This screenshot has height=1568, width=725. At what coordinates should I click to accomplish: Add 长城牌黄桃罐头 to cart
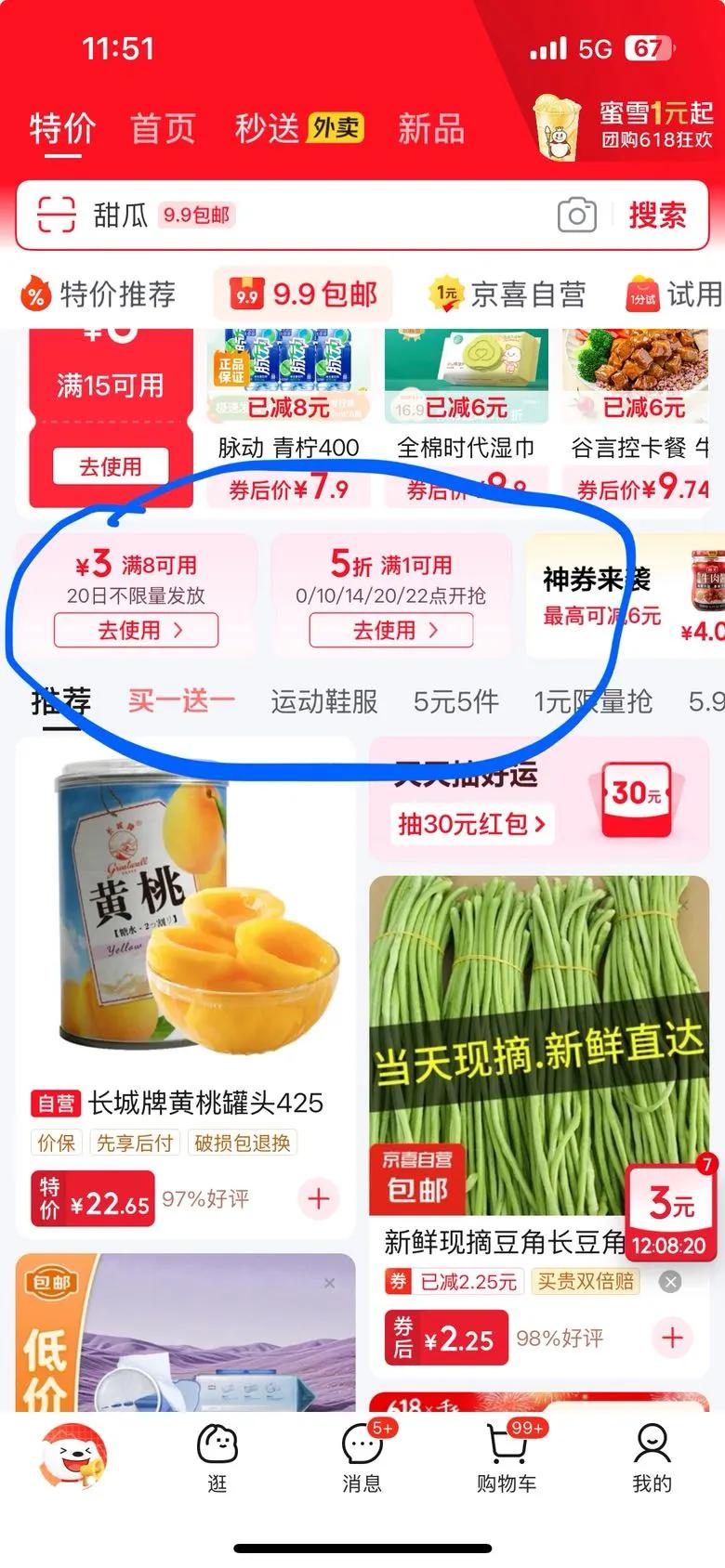click(x=318, y=1198)
